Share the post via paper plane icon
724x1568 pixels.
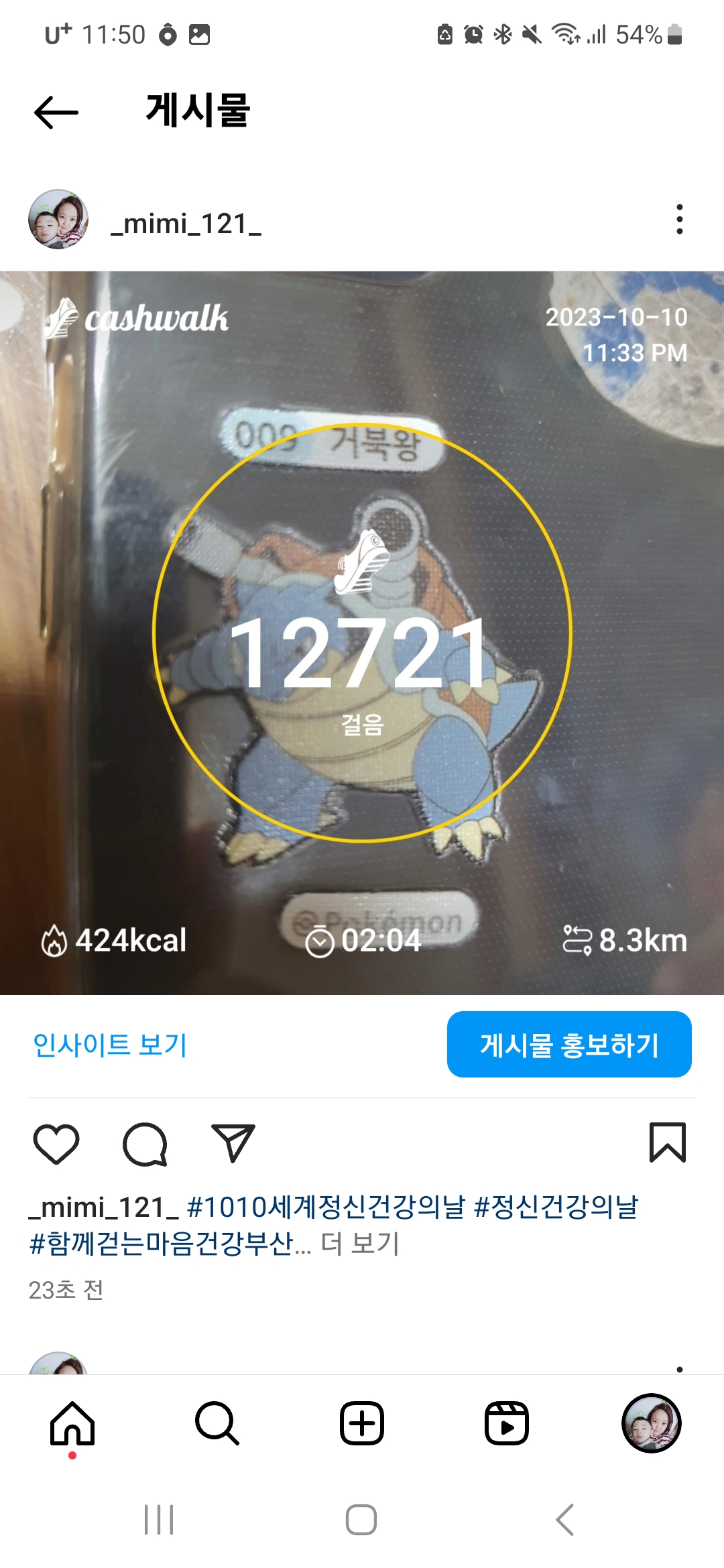pos(233,1143)
